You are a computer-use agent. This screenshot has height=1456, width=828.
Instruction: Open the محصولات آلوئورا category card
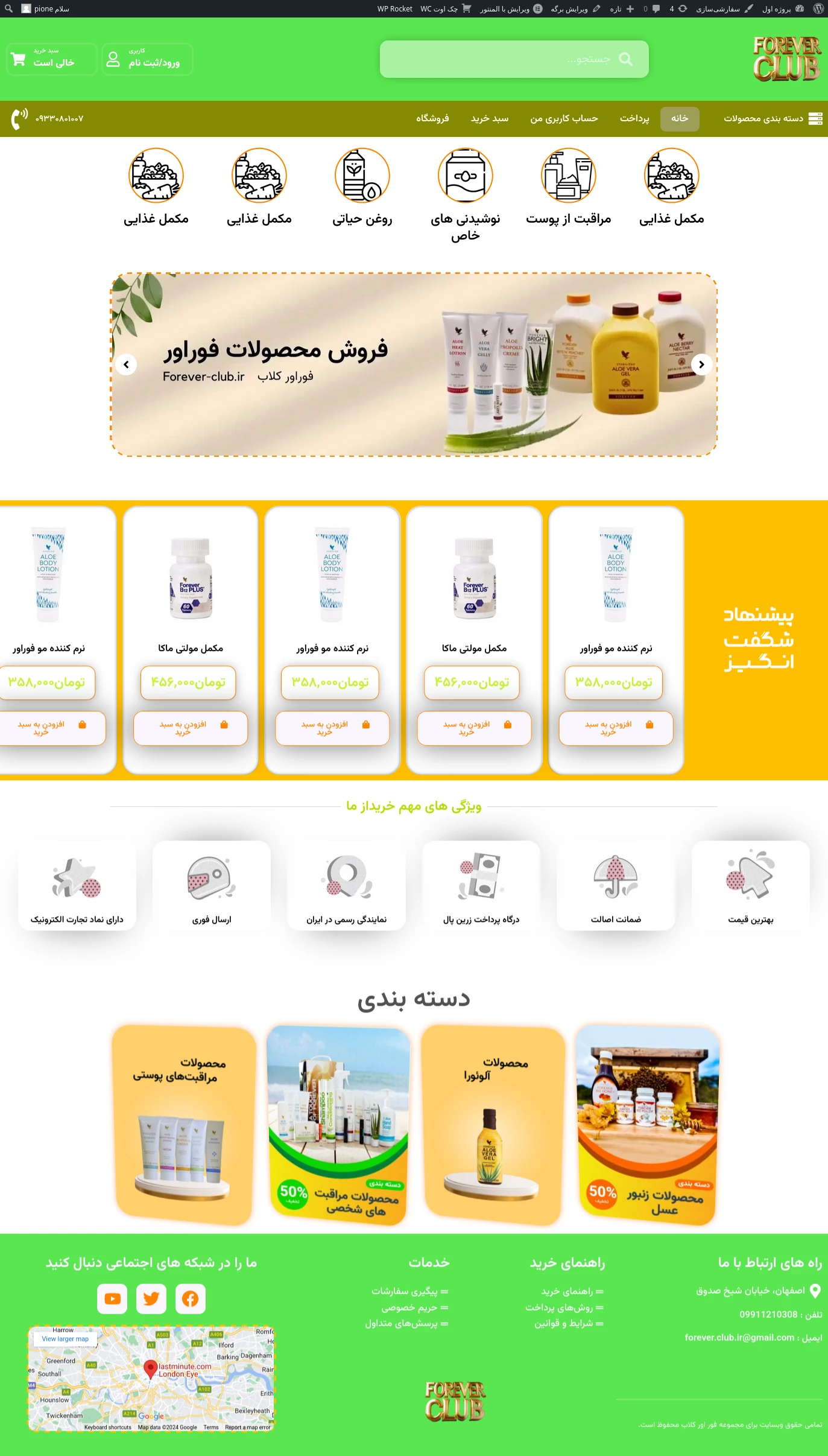pos(493,1125)
